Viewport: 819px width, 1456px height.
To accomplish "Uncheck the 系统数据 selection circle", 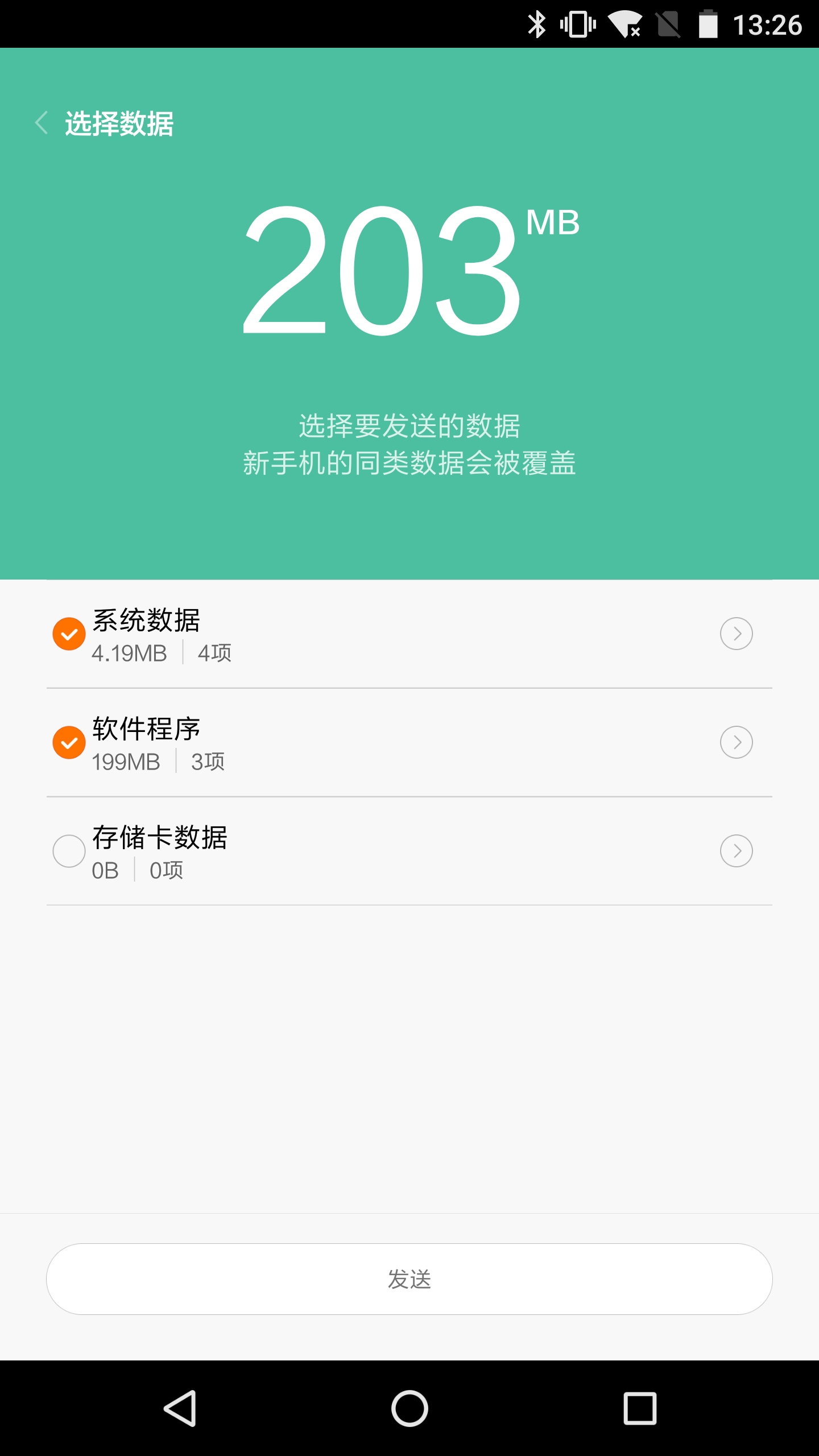I will click(x=69, y=634).
